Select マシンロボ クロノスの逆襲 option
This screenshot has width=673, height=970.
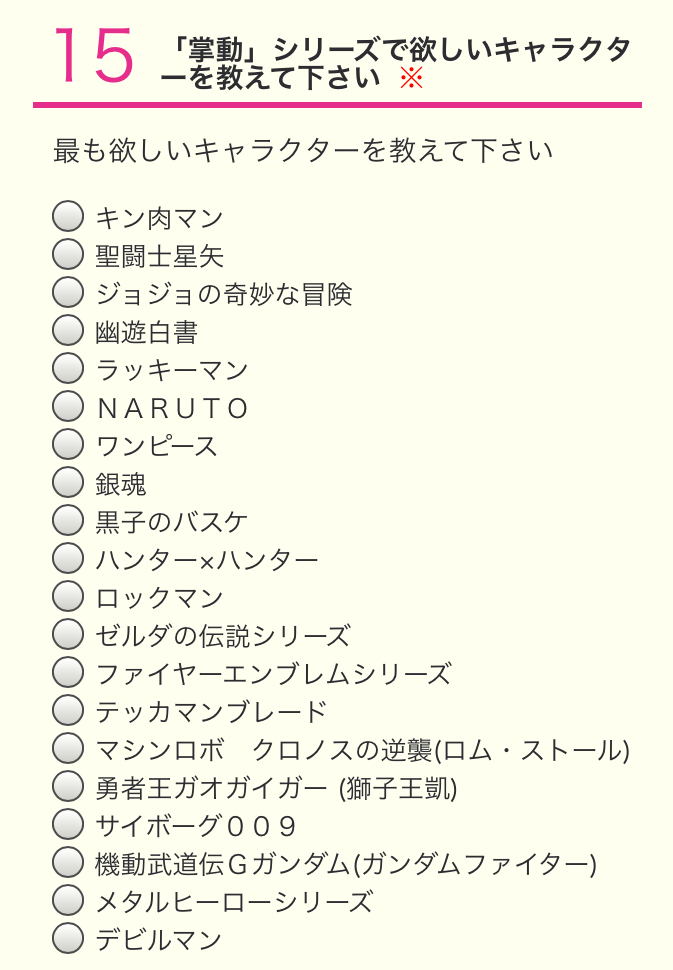pyautogui.click(x=67, y=748)
